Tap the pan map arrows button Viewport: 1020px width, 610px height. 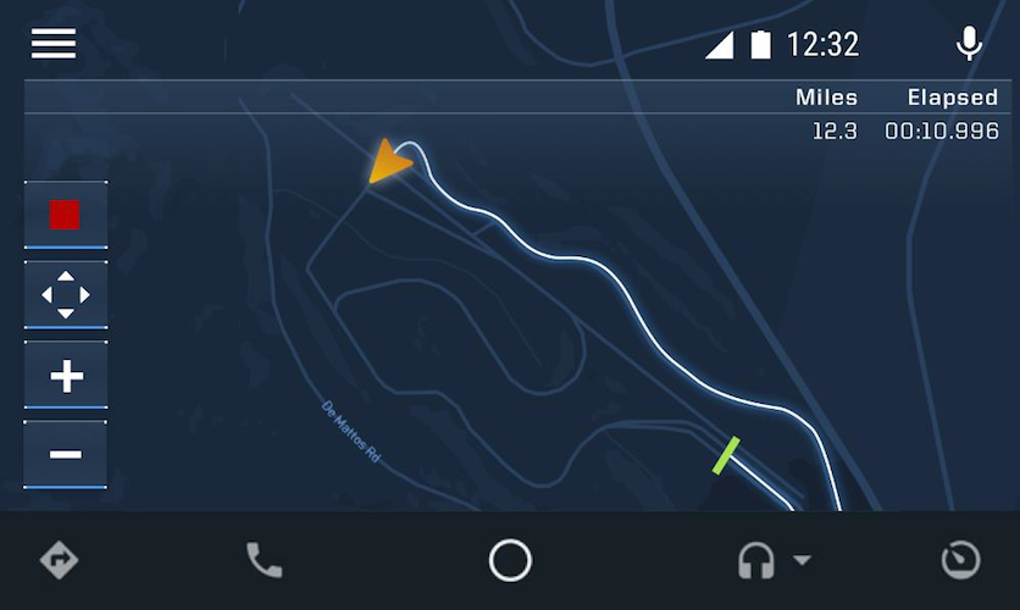coord(65,295)
